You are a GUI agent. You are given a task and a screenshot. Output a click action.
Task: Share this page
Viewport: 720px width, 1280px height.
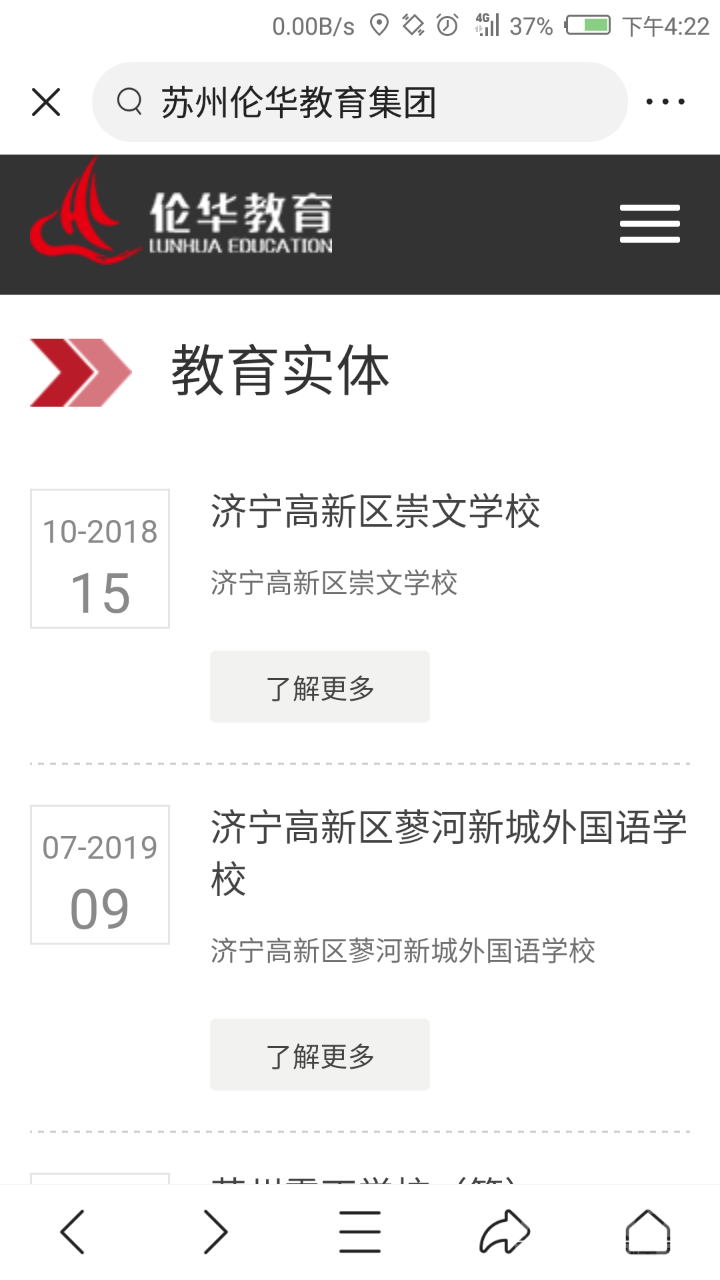coord(504,1232)
